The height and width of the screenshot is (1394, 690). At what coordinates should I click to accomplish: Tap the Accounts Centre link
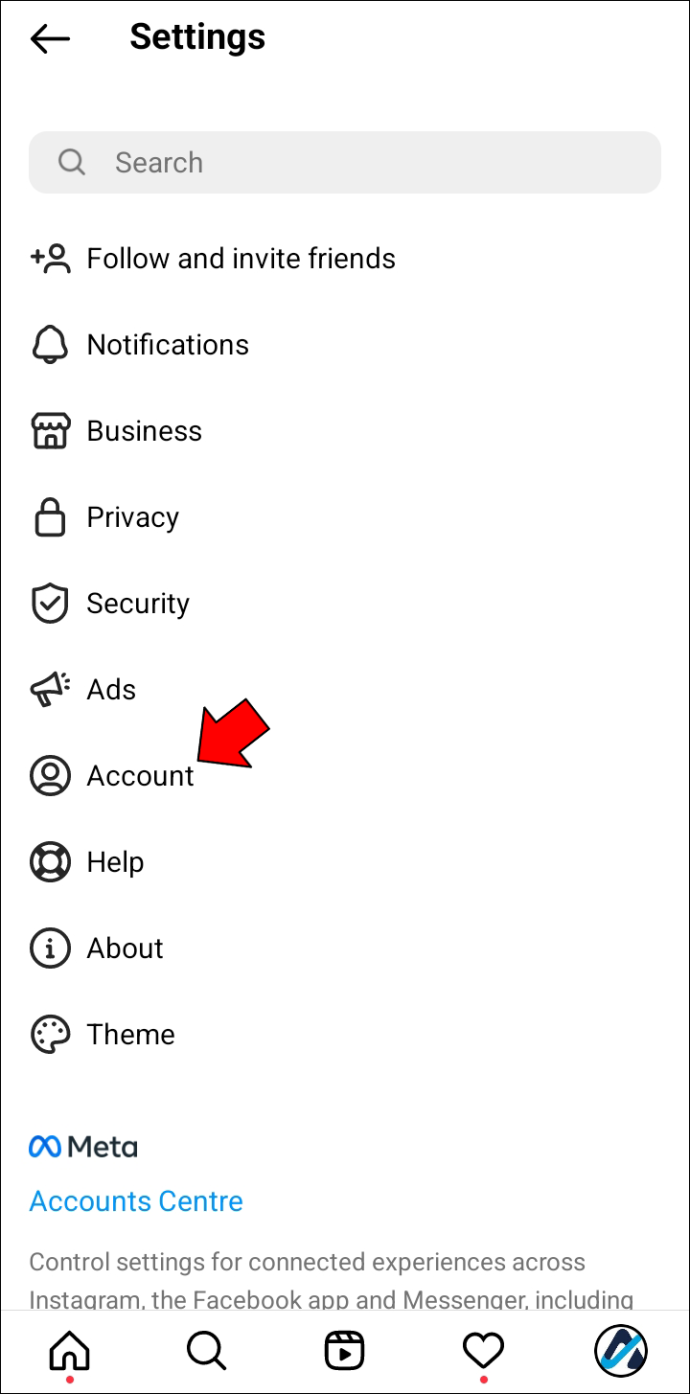tap(136, 1201)
